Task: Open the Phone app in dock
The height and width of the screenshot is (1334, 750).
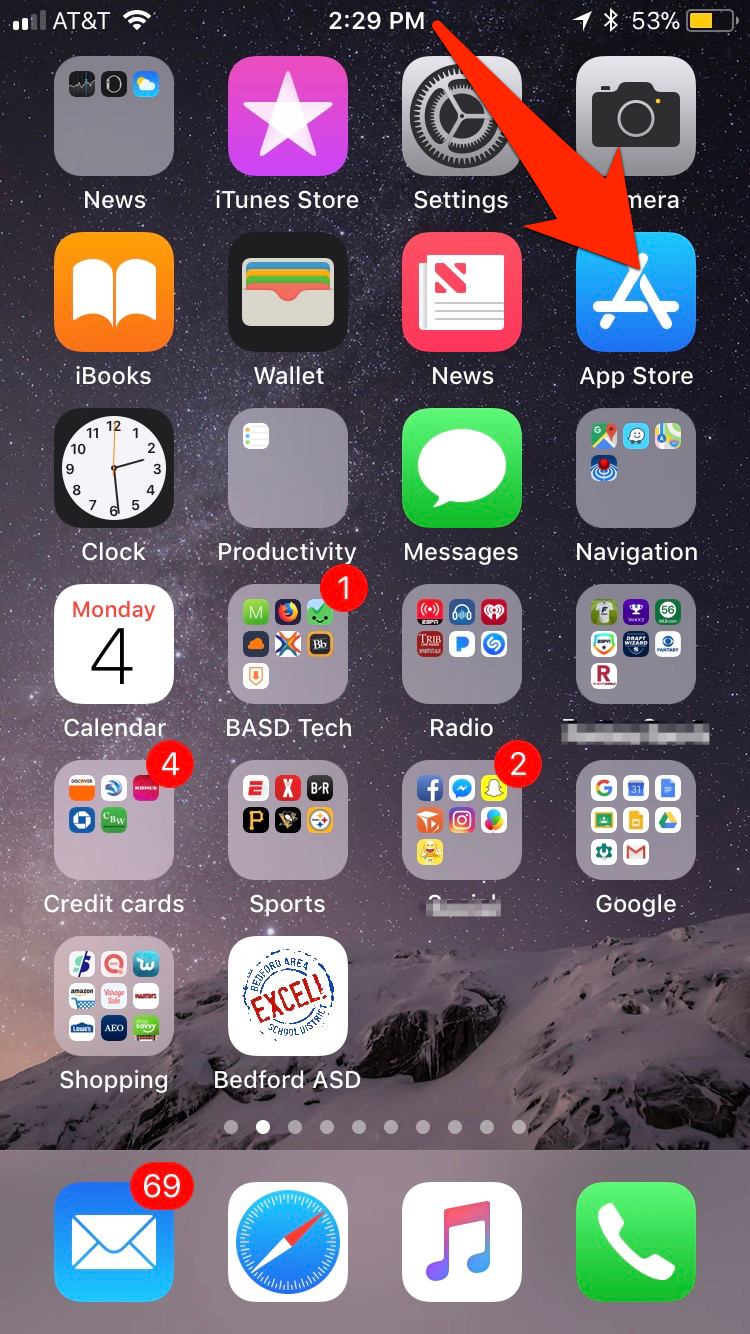Action: pyautogui.click(x=636, y=1242)
